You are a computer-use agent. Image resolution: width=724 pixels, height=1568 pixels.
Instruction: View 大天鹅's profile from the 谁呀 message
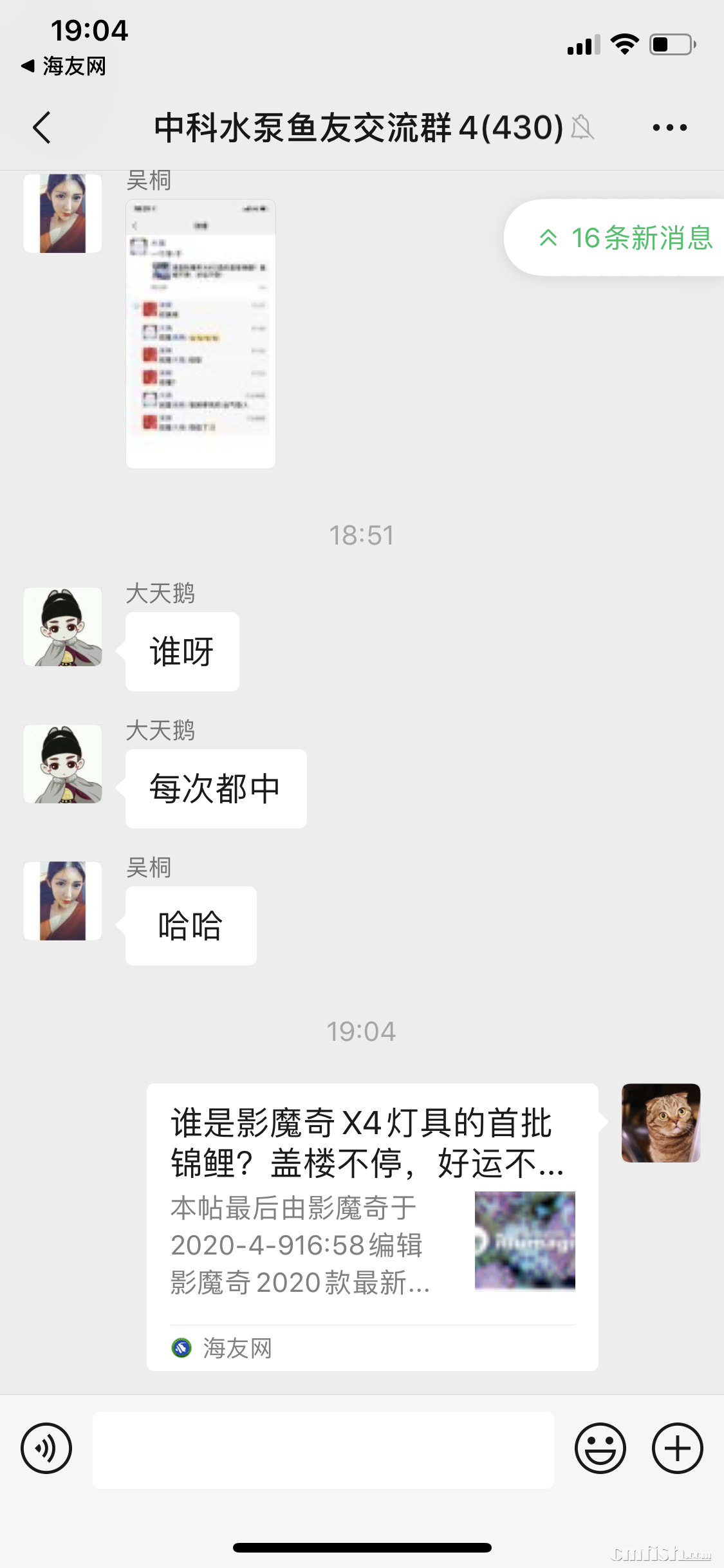[x=63, y=627]
